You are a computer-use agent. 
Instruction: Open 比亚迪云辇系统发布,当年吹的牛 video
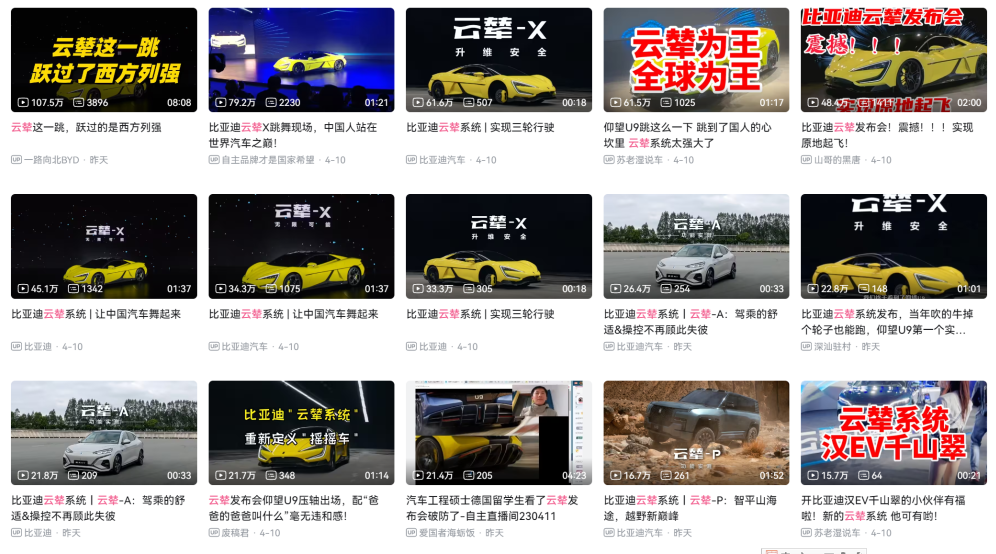tap(894, 246)
